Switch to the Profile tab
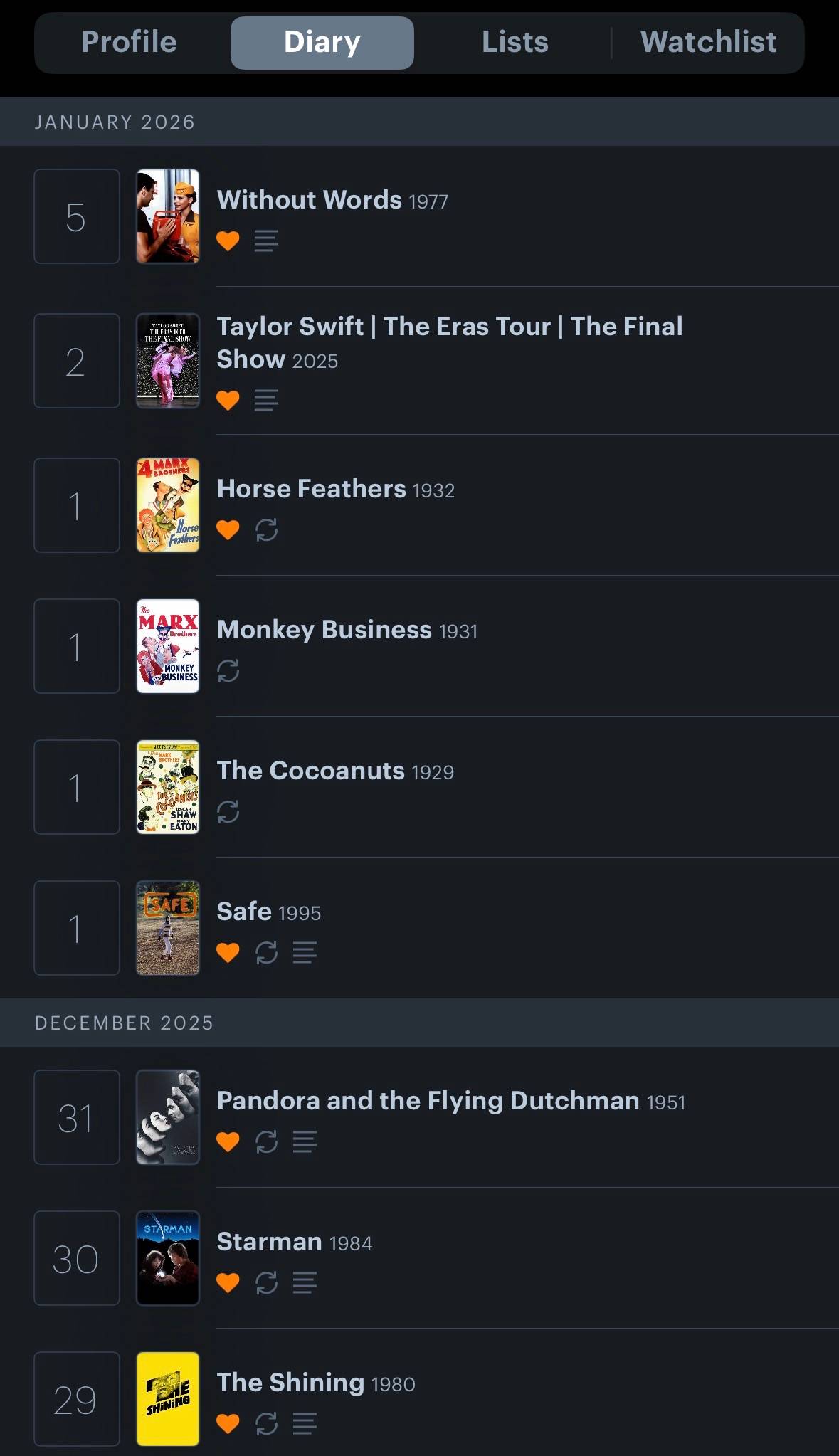 [129, 42]
